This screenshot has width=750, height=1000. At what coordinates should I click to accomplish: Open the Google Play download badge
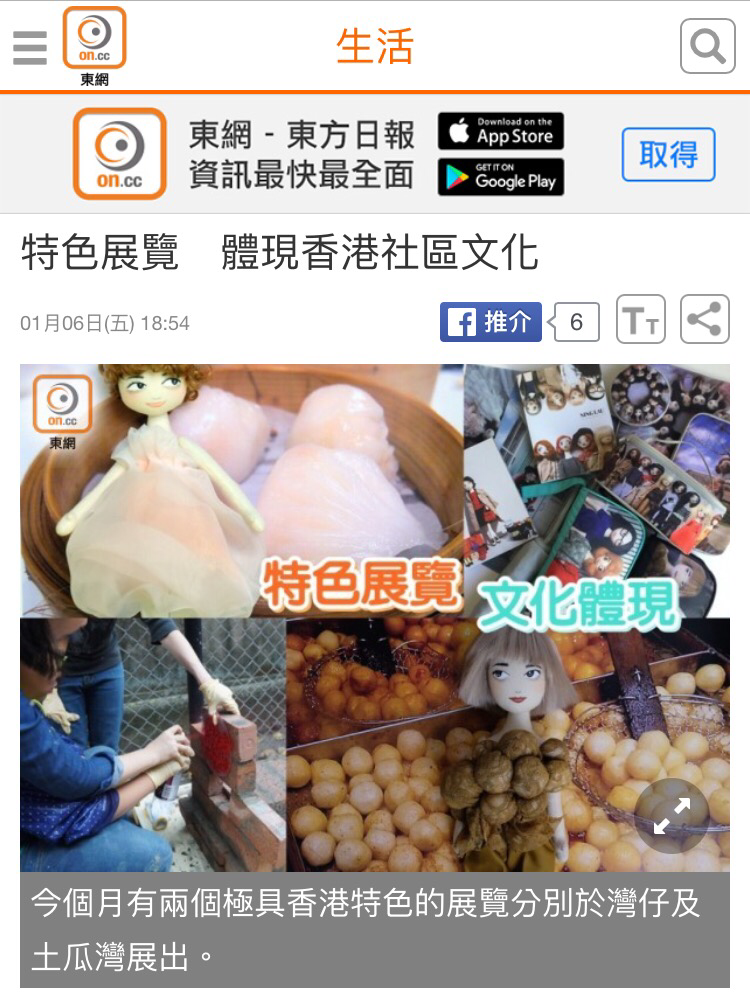[500, 177]
